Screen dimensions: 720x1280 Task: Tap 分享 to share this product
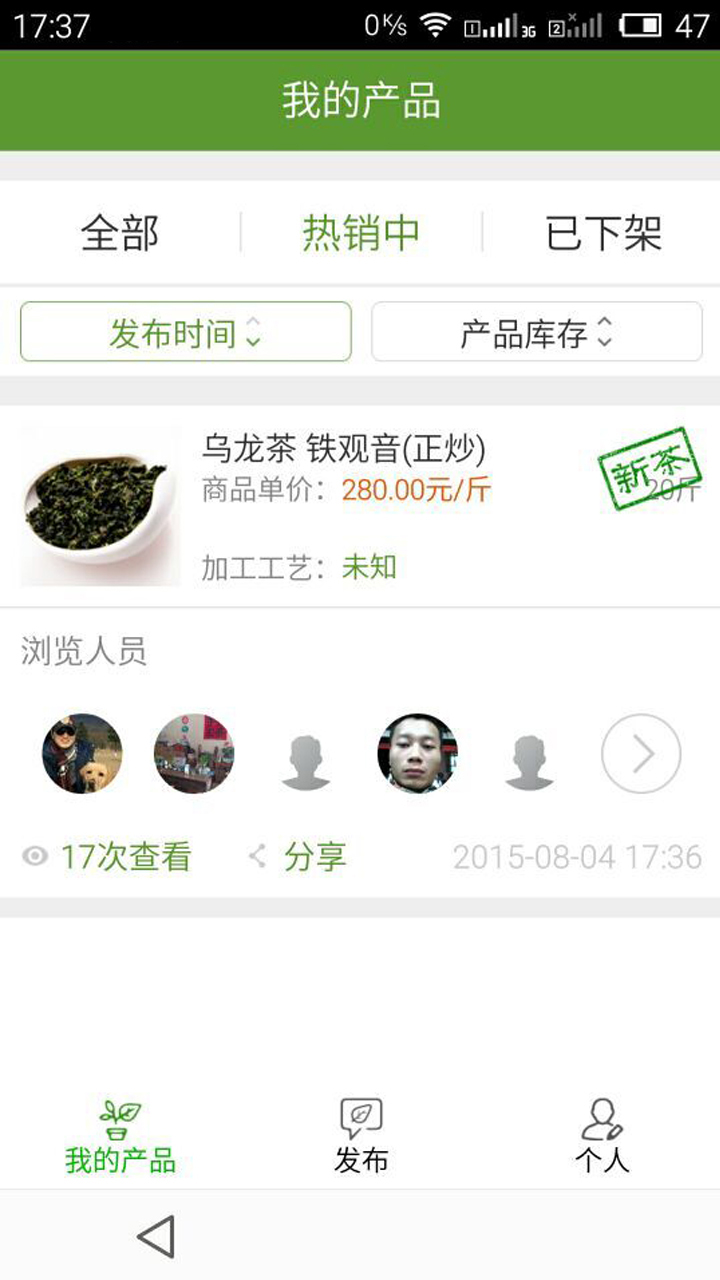[x=298, y=857]
